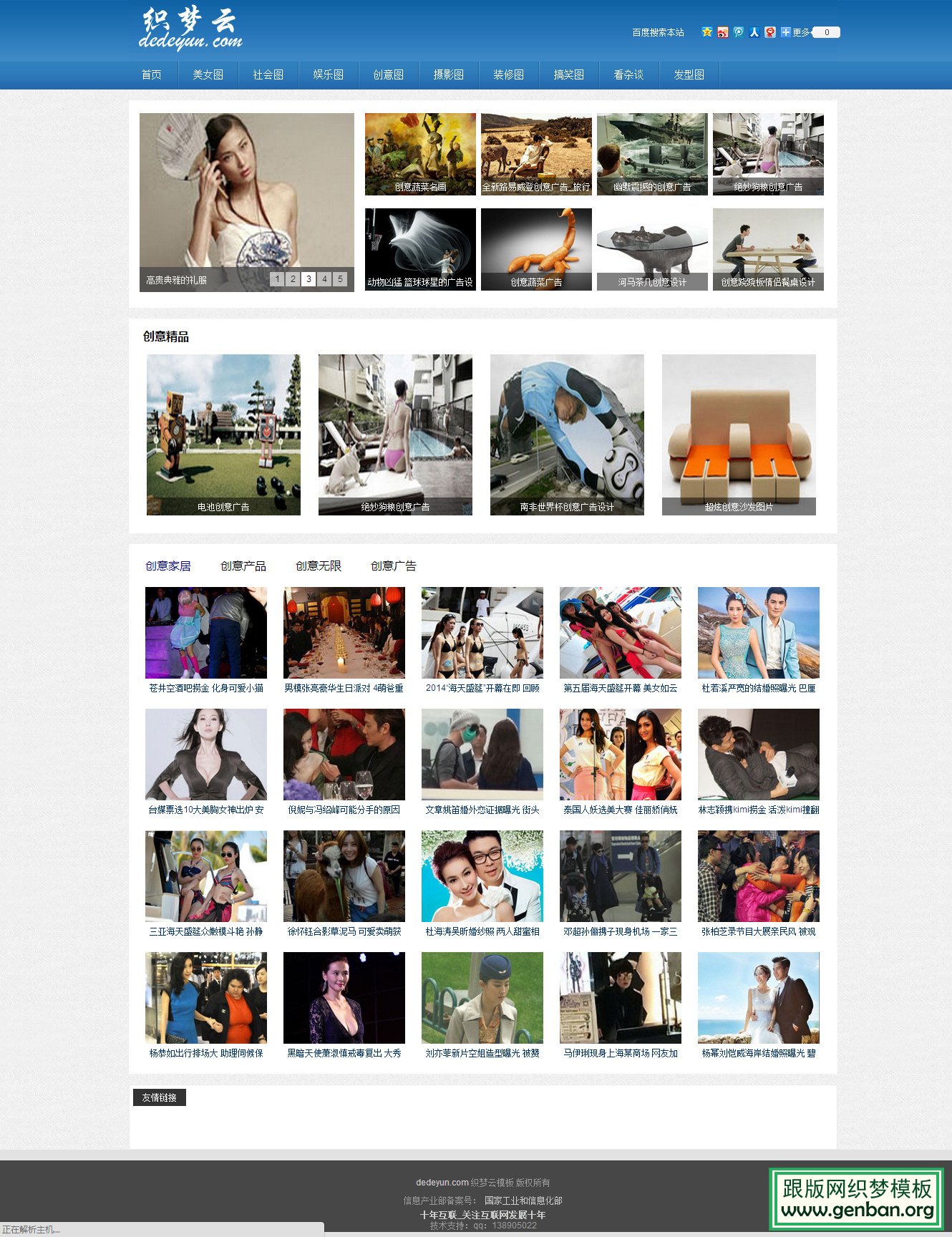952x1237 pixels.
Task: Go to the 首页 home page
Action: (152, 74)
